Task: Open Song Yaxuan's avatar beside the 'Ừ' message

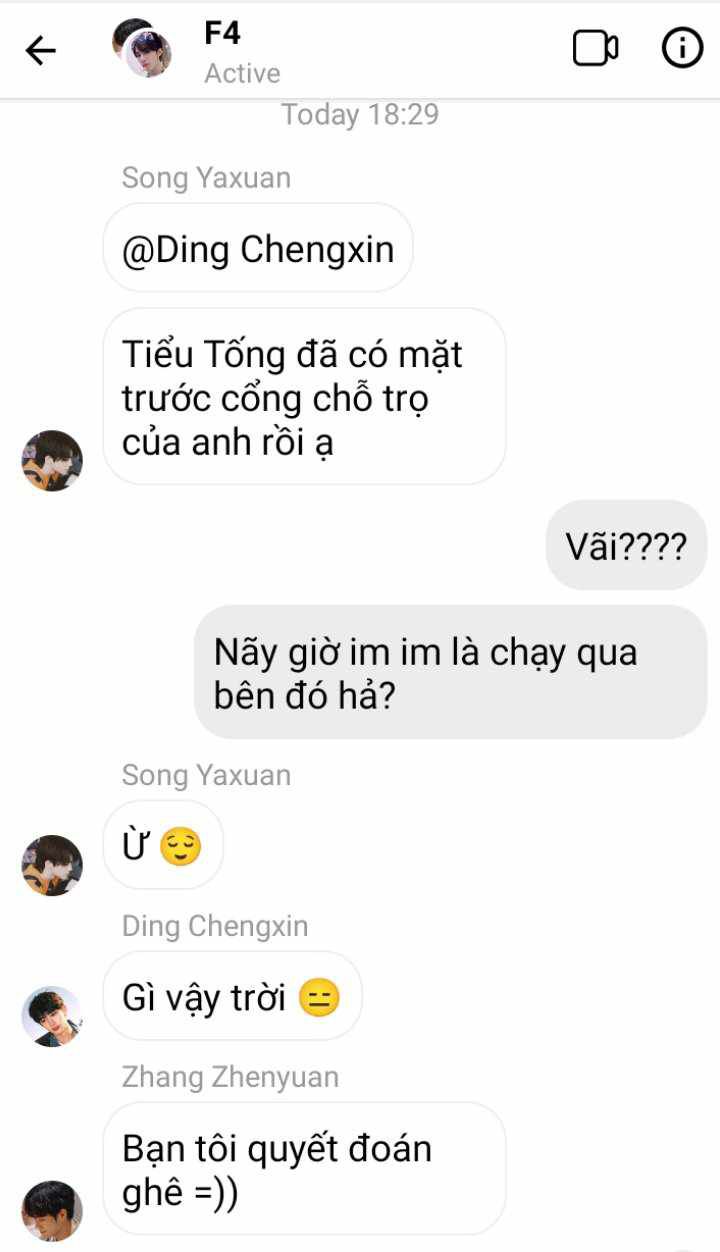Action: click(52, 865)
